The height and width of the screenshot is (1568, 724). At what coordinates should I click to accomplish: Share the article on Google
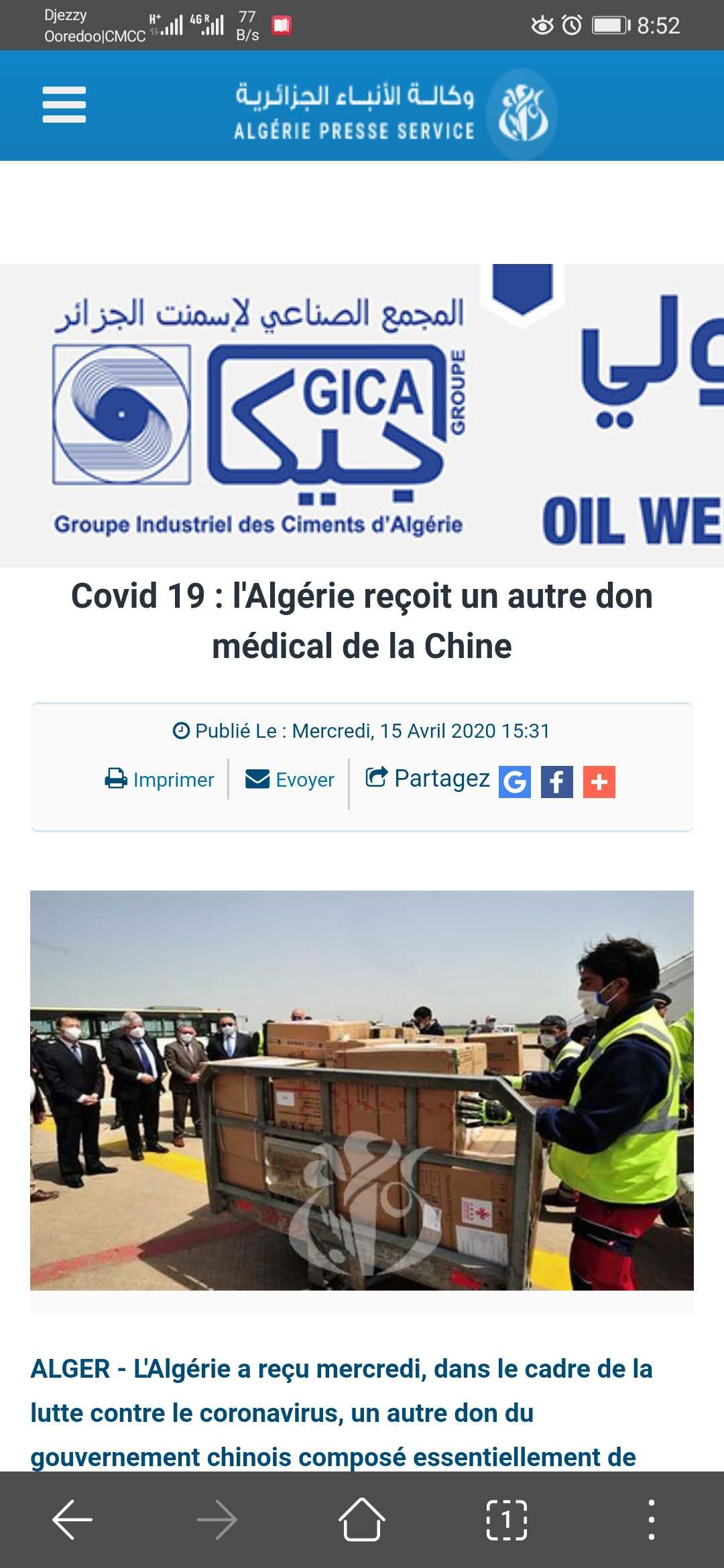pyautogui.click(x=515, y=782)
